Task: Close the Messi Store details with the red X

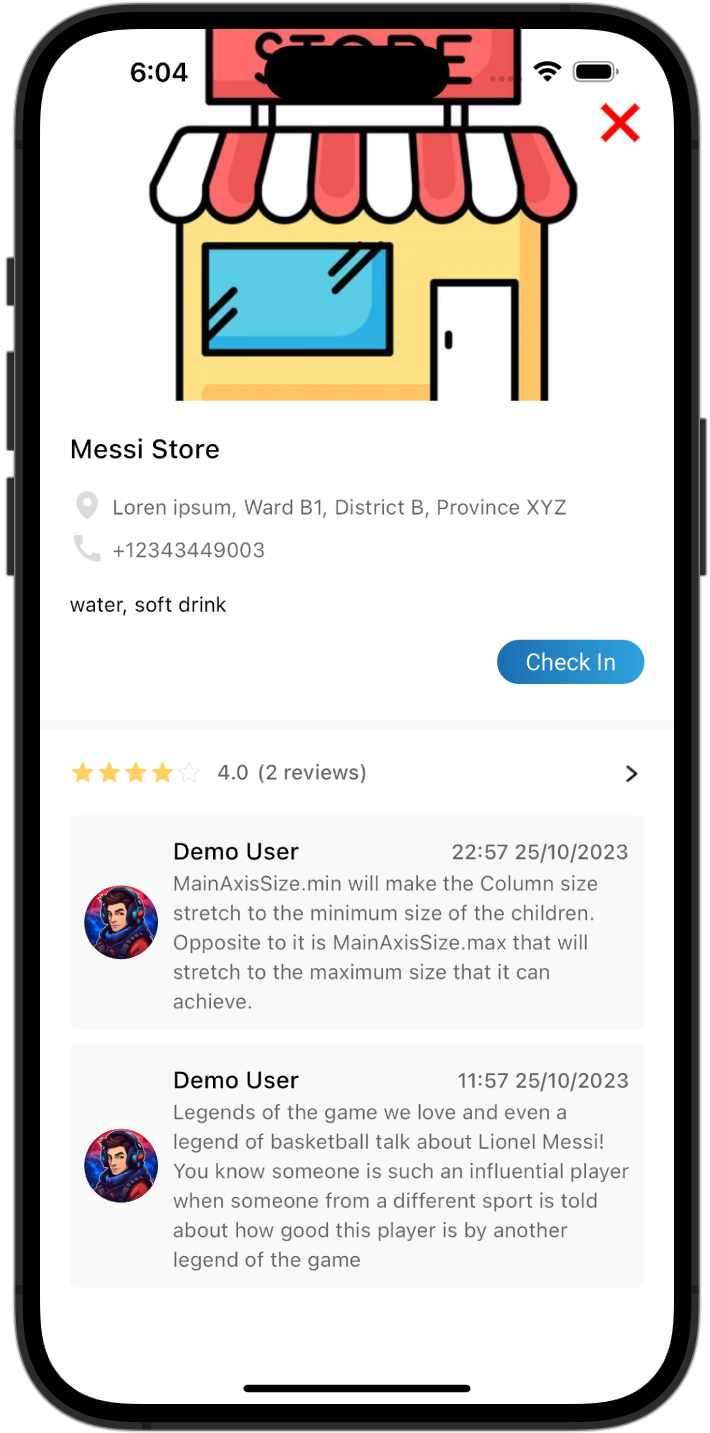Action: (x=620, y=123)
